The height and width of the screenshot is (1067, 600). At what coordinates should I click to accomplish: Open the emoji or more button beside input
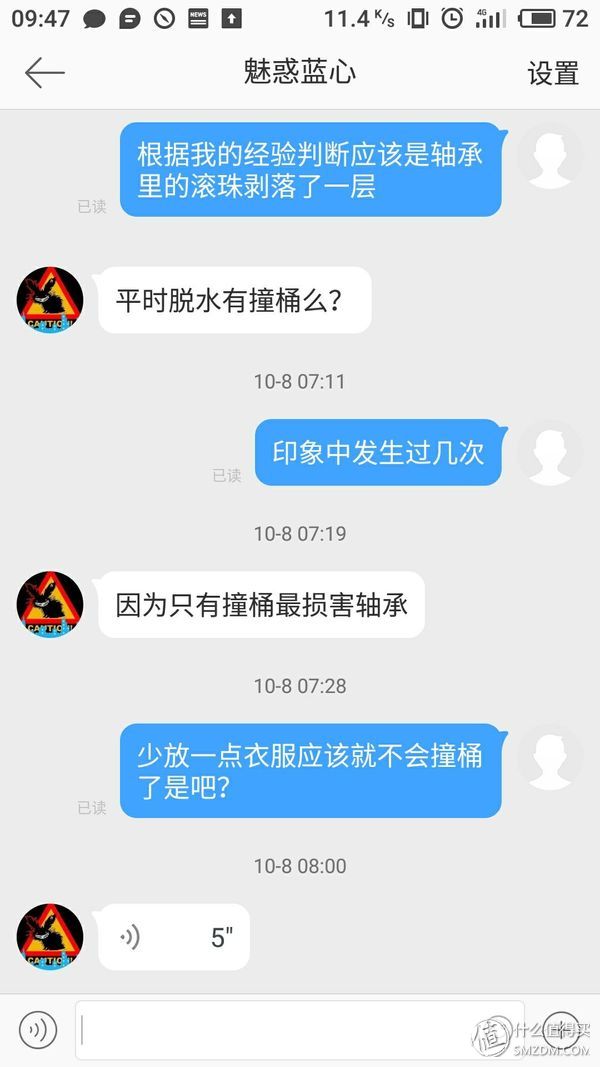coord(561,1030)
